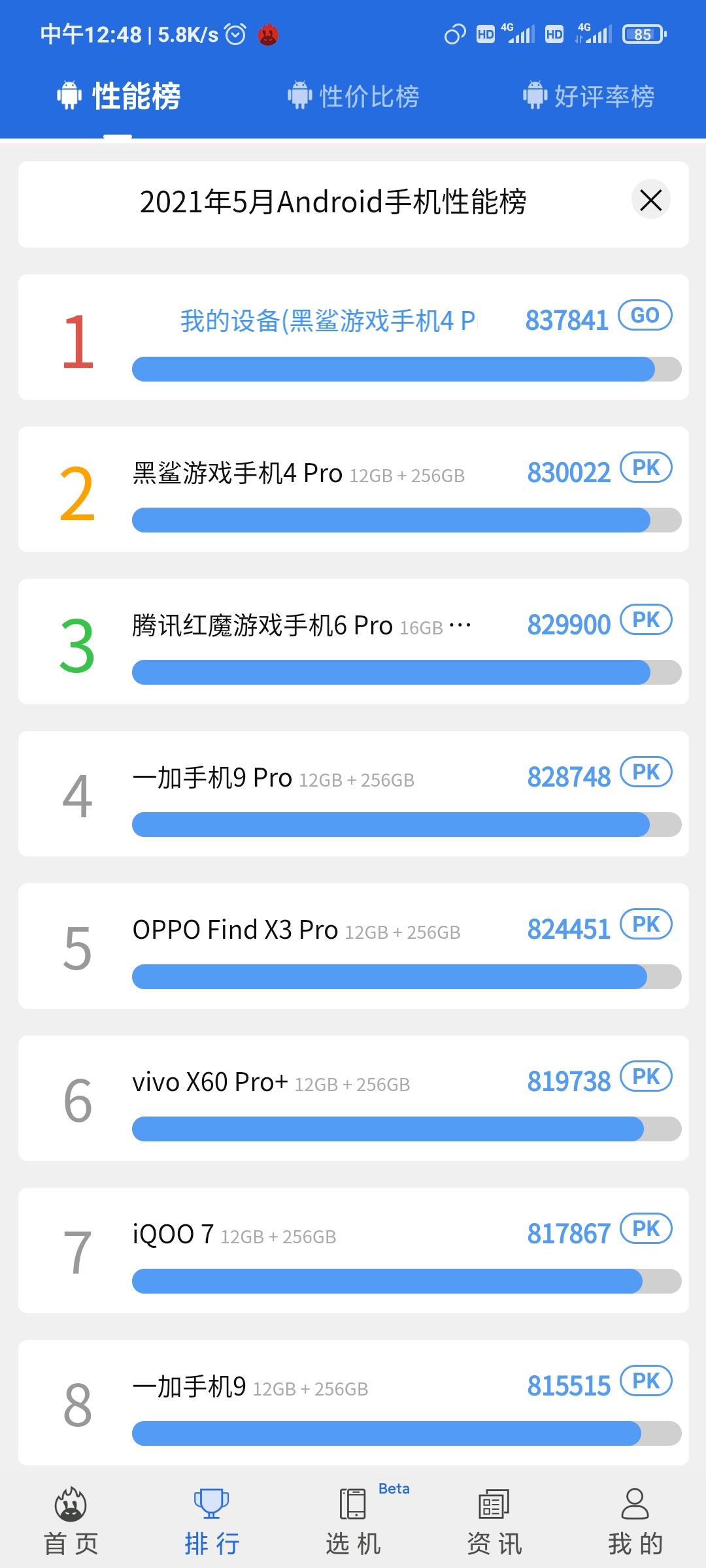
Task: Tap PK next to OPPO Find X3 Pro
Action: click(646, 924)
